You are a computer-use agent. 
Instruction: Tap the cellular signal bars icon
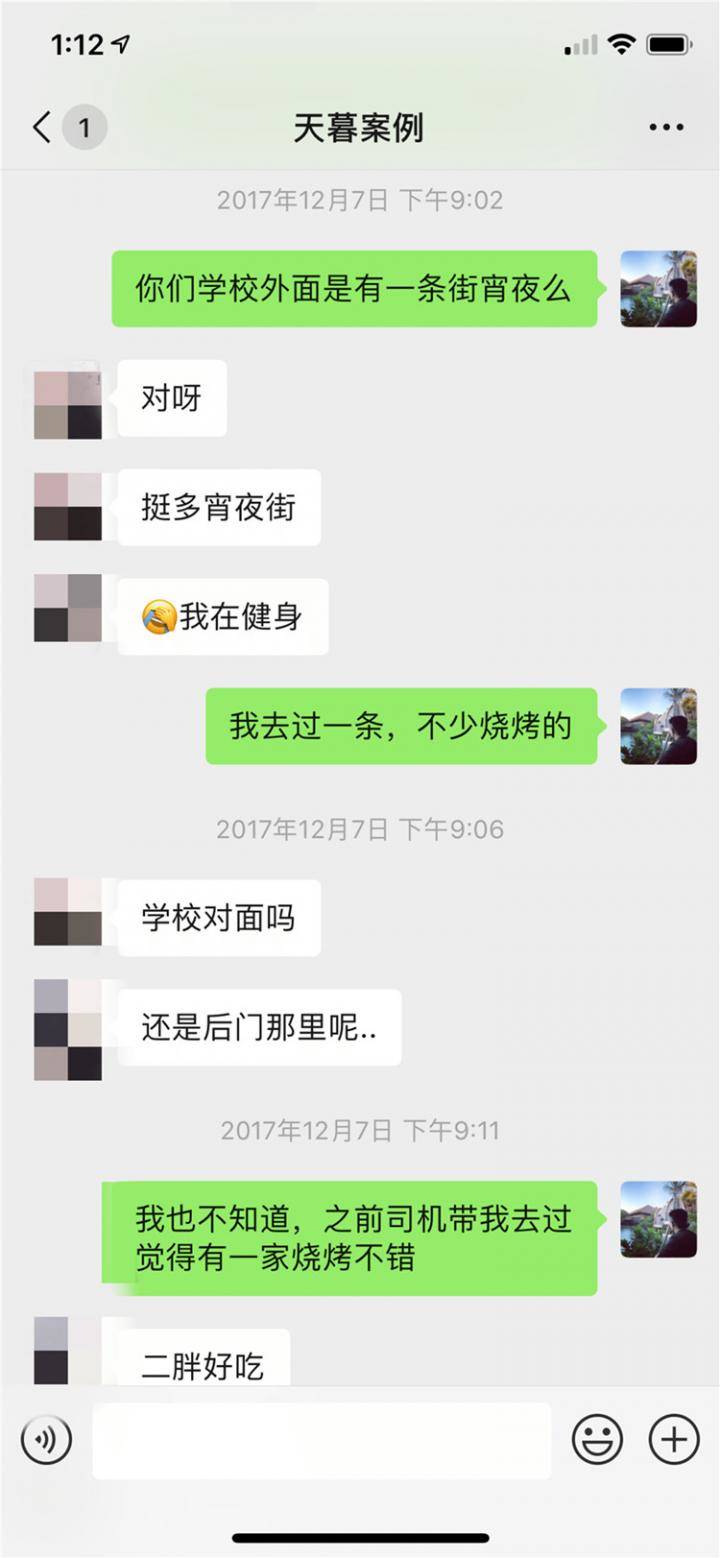[x=579, y=44]
